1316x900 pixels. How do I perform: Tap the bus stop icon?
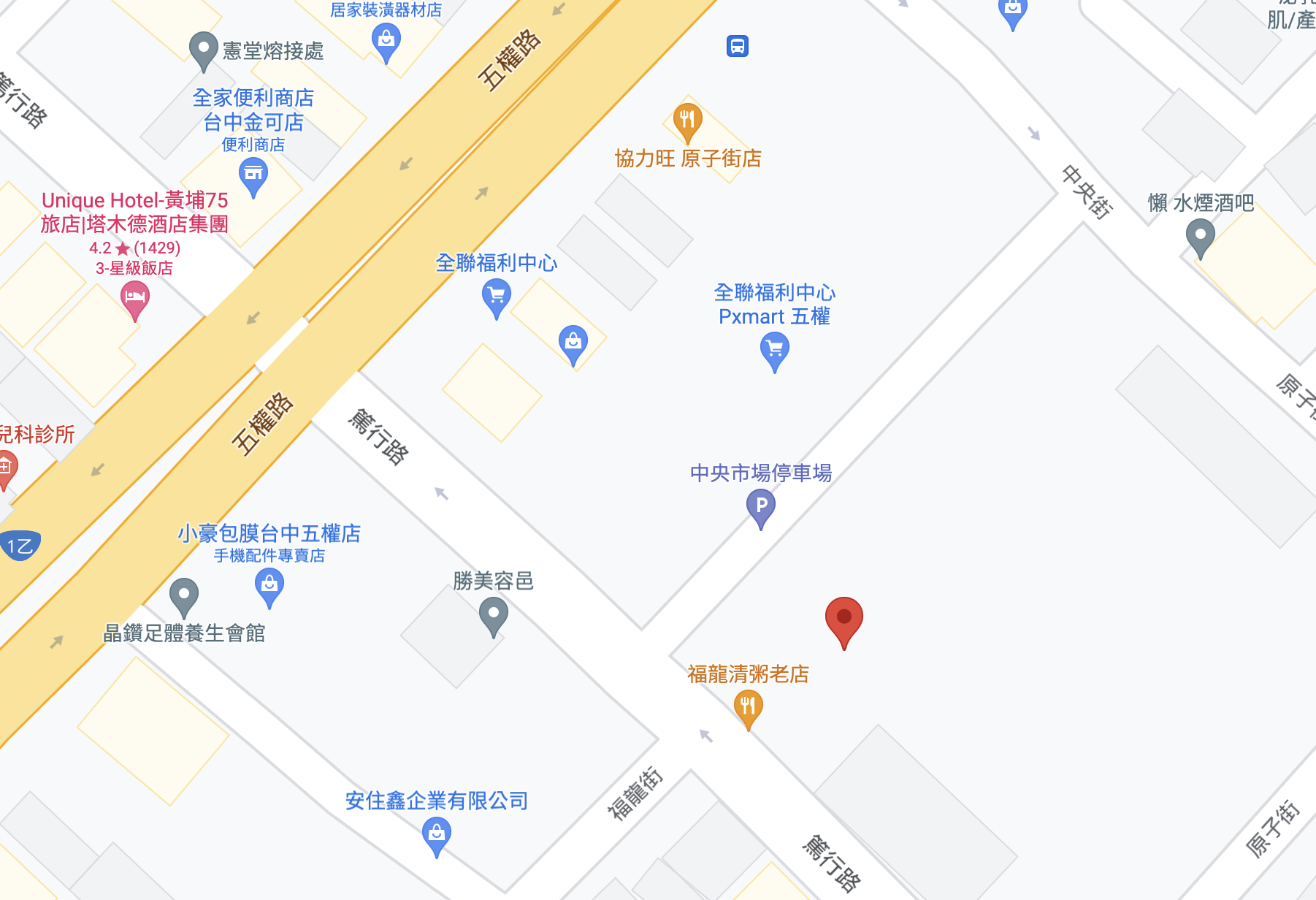click(x=738, y=47)
